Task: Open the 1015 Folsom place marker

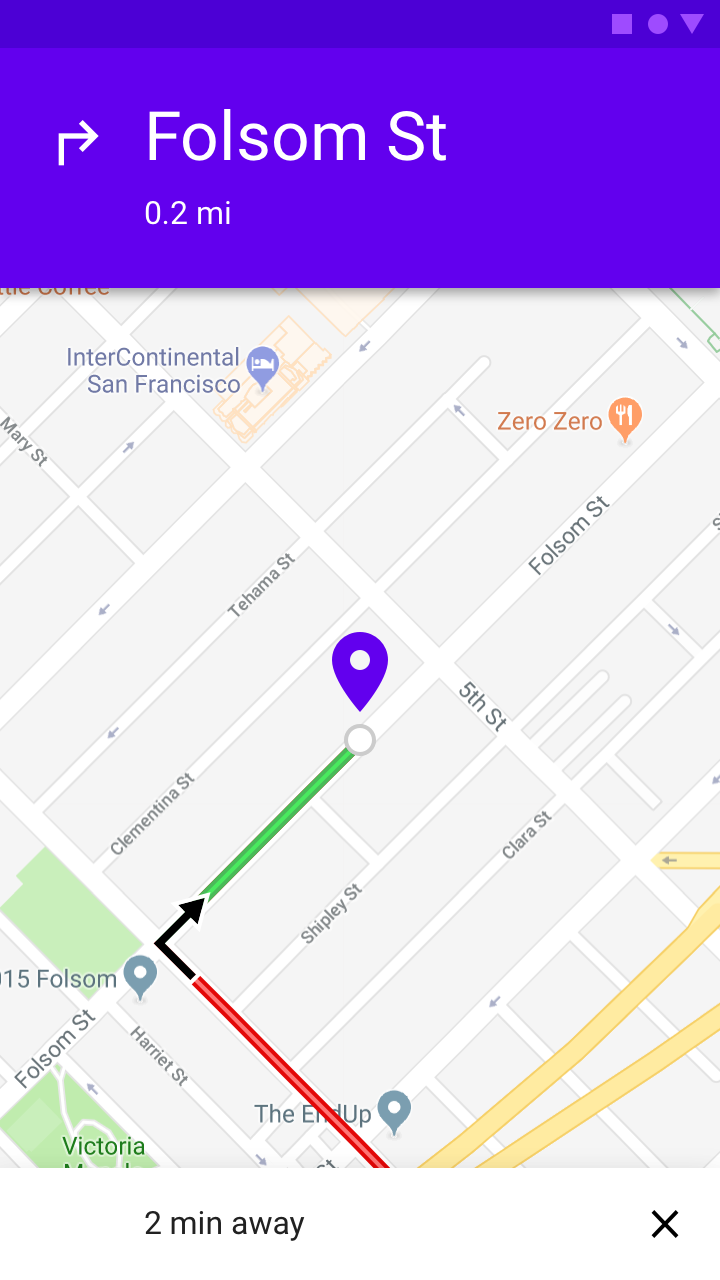Action: click(140, 976)
